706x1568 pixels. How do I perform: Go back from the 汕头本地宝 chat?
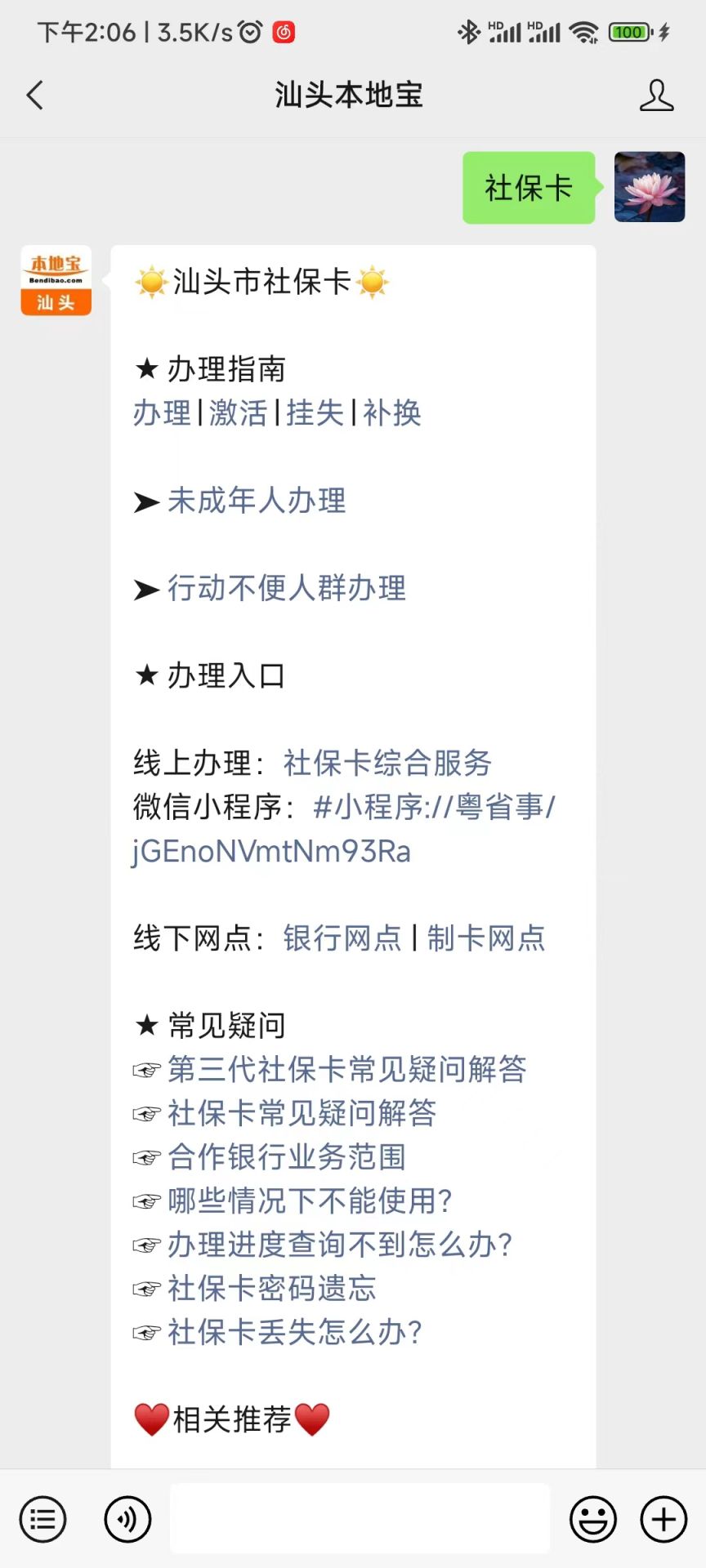(x=35, y=96)
